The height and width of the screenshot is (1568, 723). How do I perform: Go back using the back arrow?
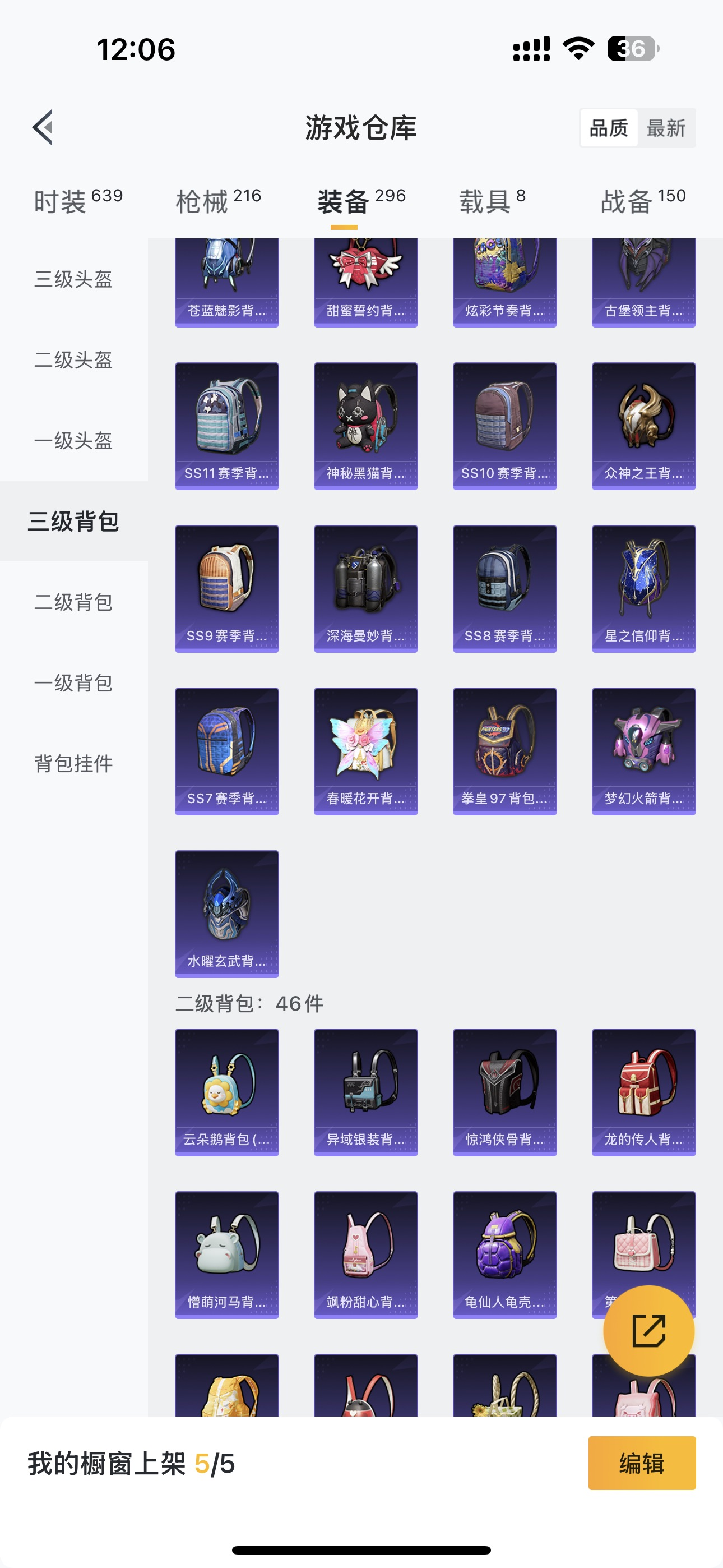click(x=44, y=128)
